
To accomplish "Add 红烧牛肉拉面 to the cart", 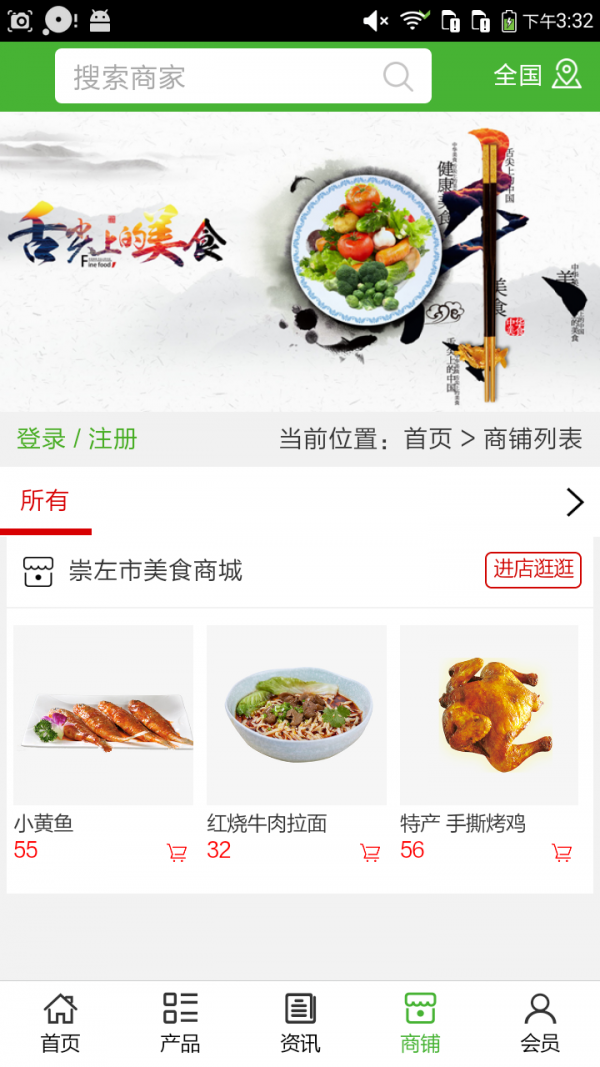I will point(370,853).
